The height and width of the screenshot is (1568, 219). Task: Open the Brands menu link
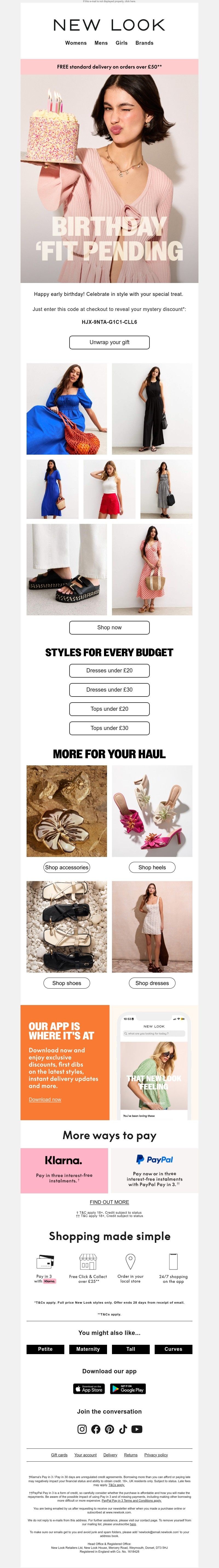click(144, 43)
